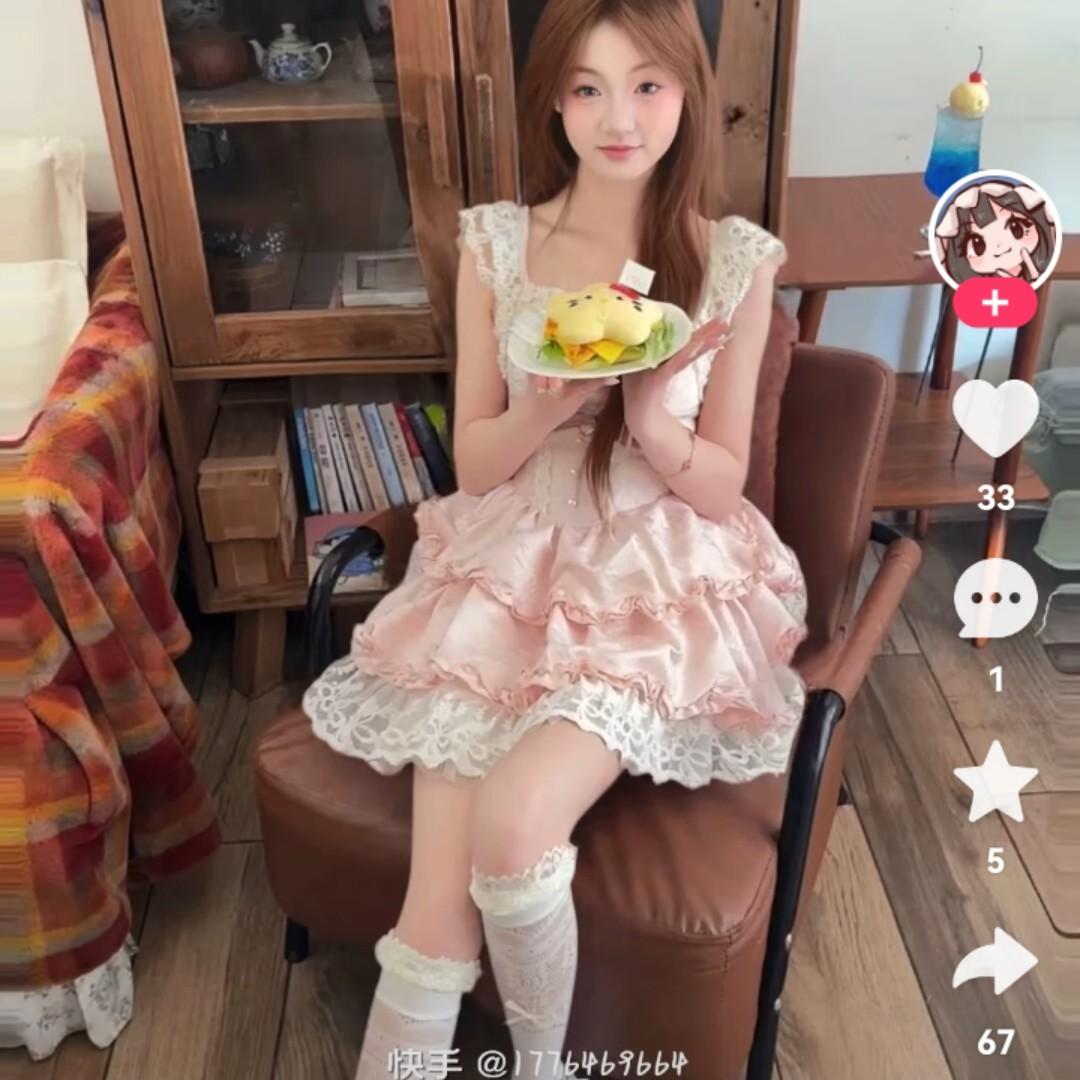Follow the creator with the red plus

[x=994, y=303]
